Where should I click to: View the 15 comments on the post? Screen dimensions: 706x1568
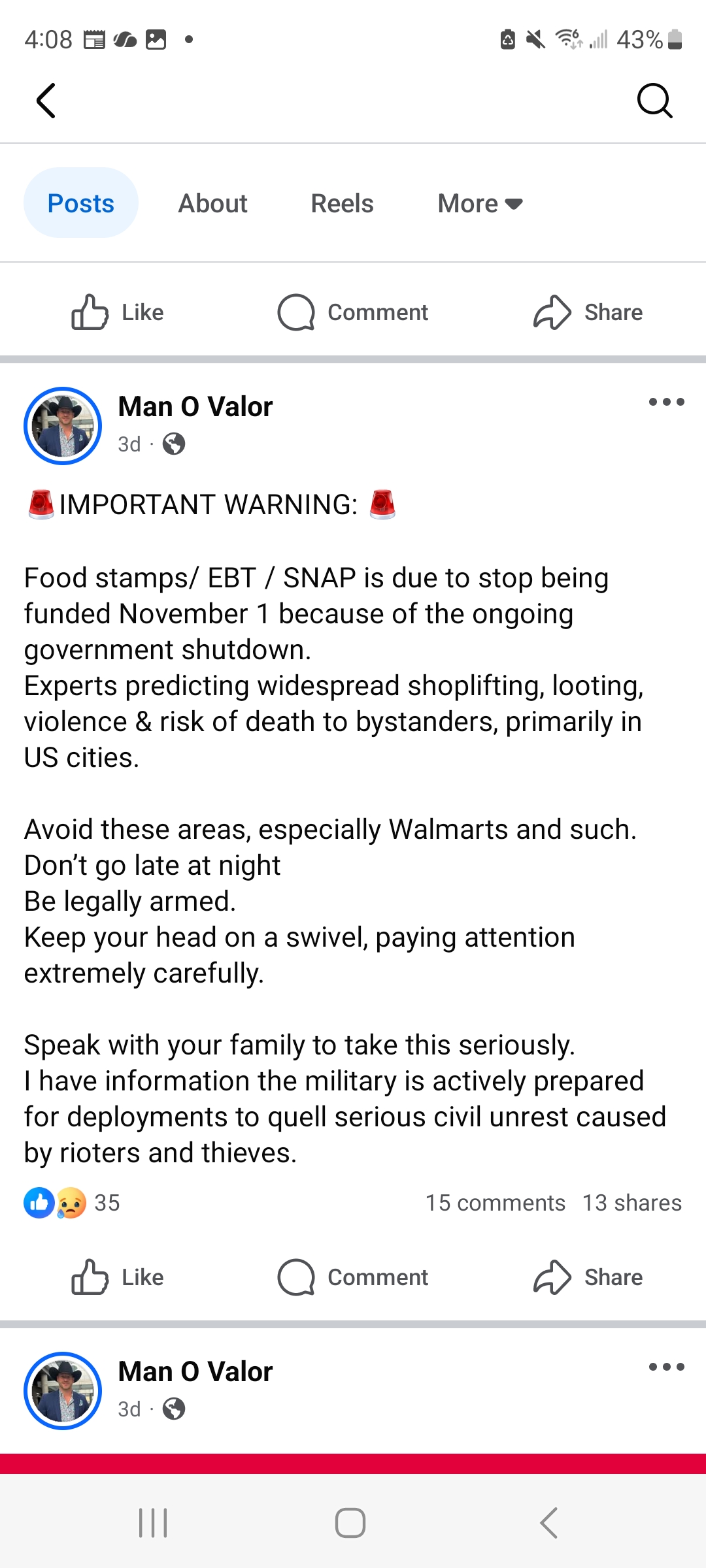pyautogui.click(x=495, y=1203)
